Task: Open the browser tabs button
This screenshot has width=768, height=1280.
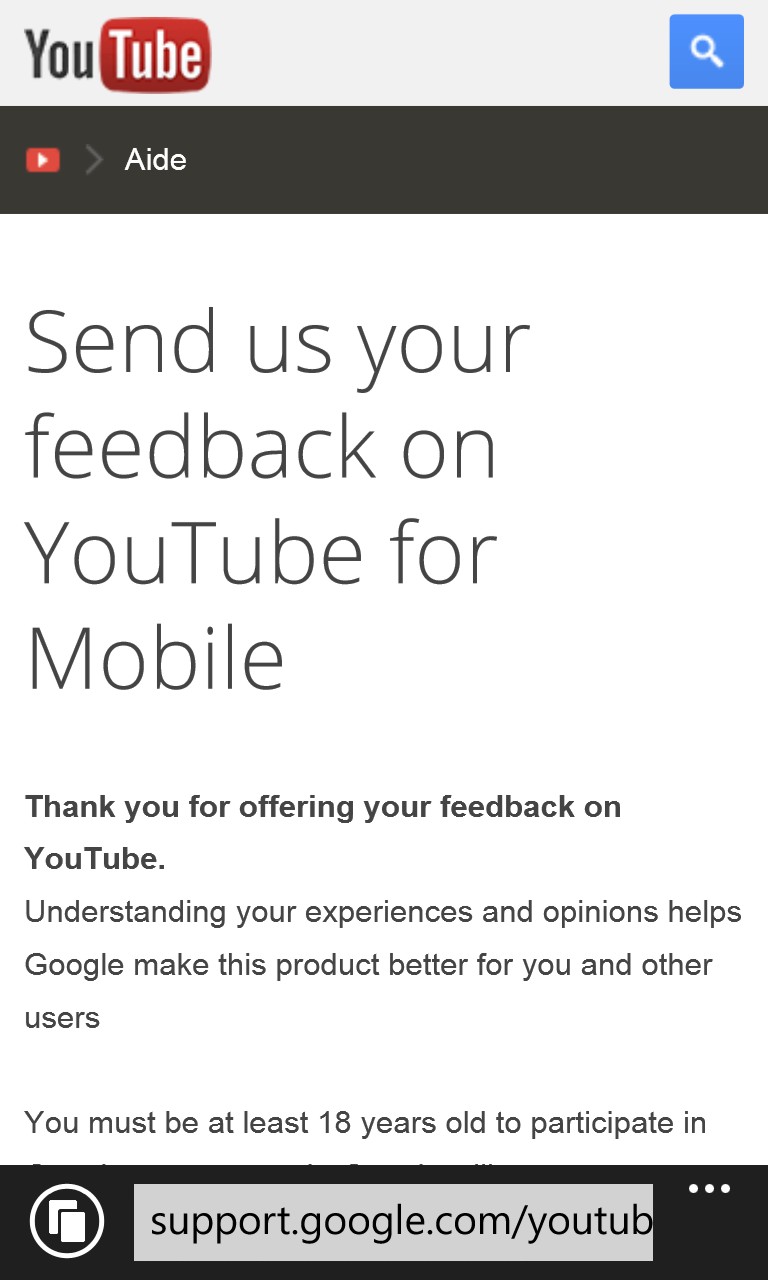Action: [x=67, y=1221]
